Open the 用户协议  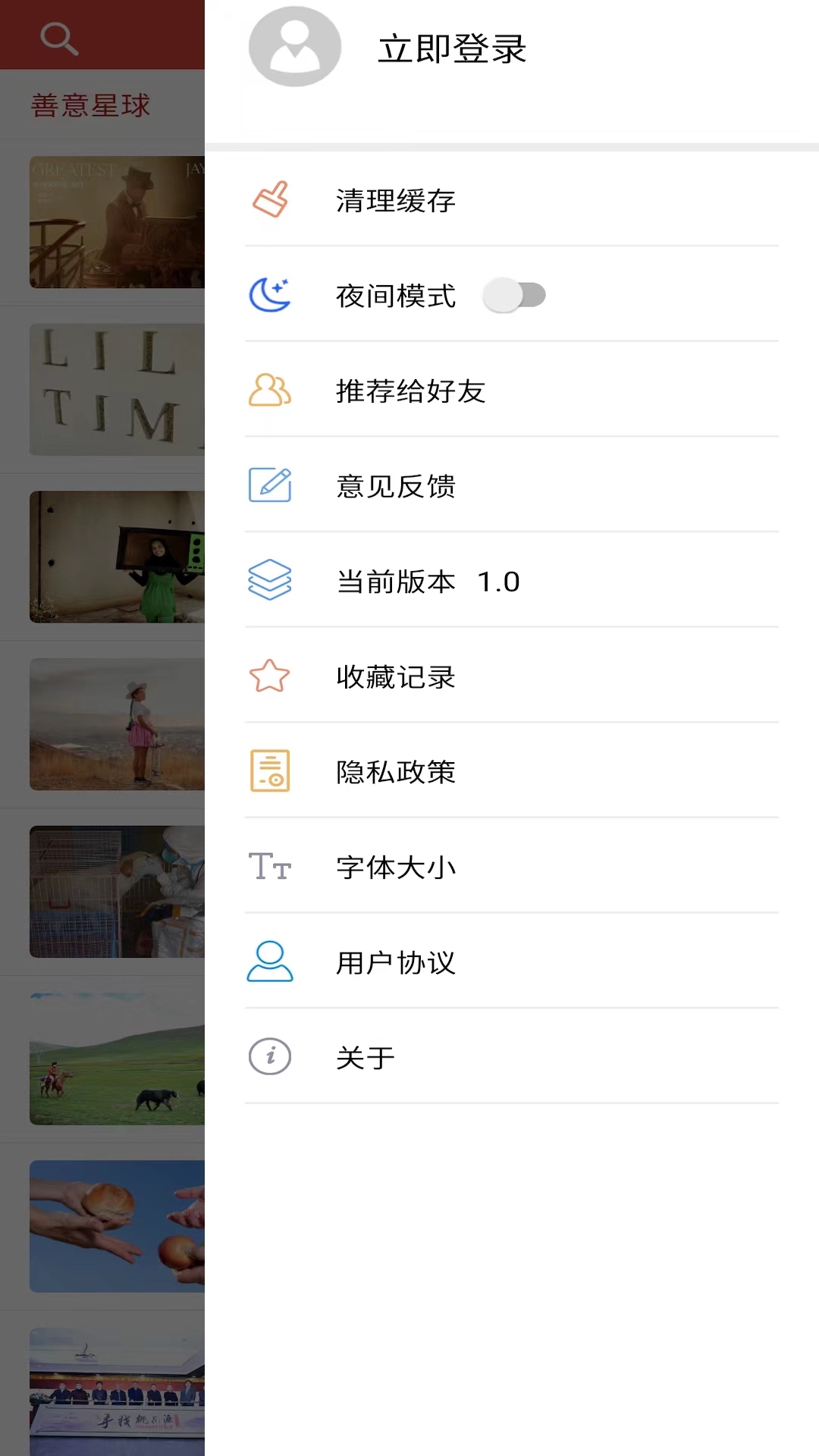click(396, 963)
